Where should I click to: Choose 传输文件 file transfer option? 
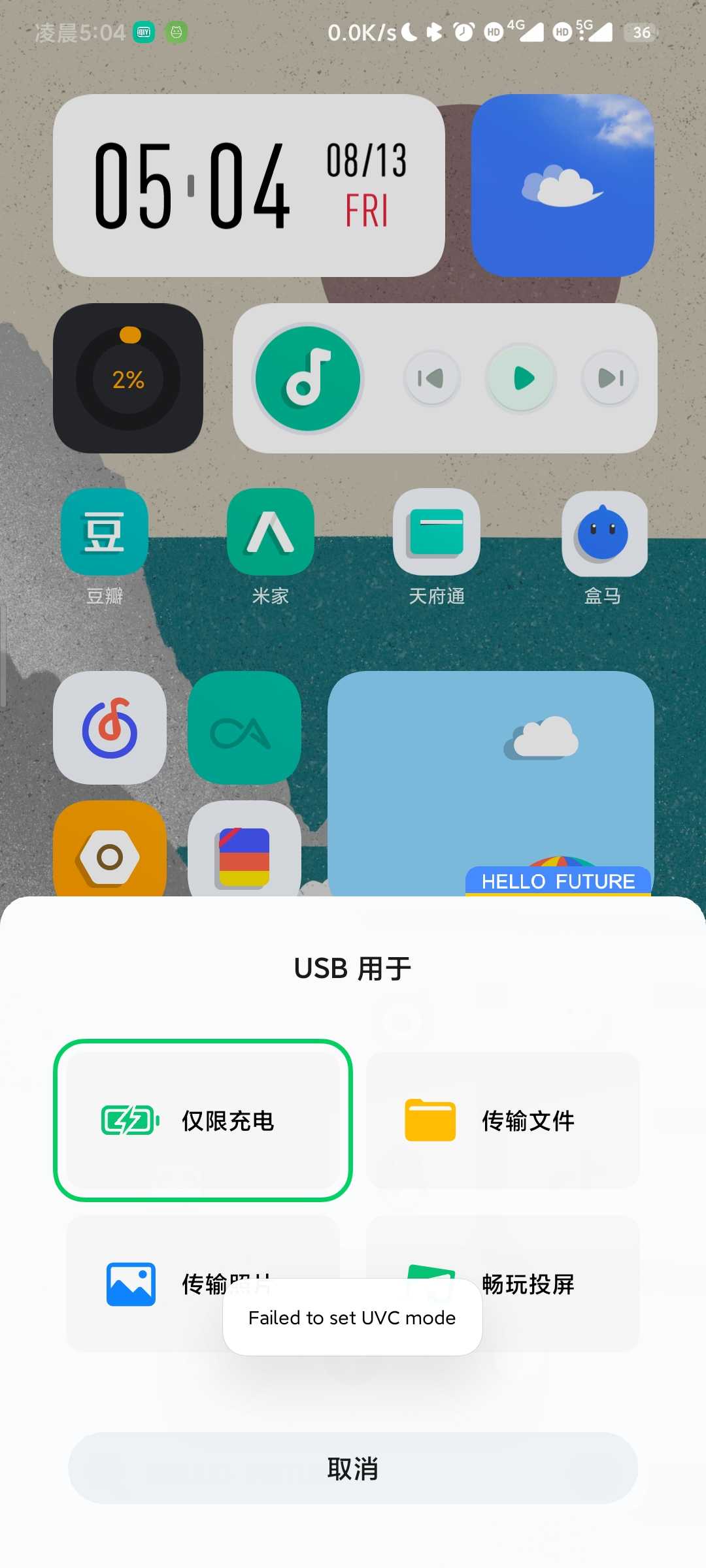(x=503, y=1120)
